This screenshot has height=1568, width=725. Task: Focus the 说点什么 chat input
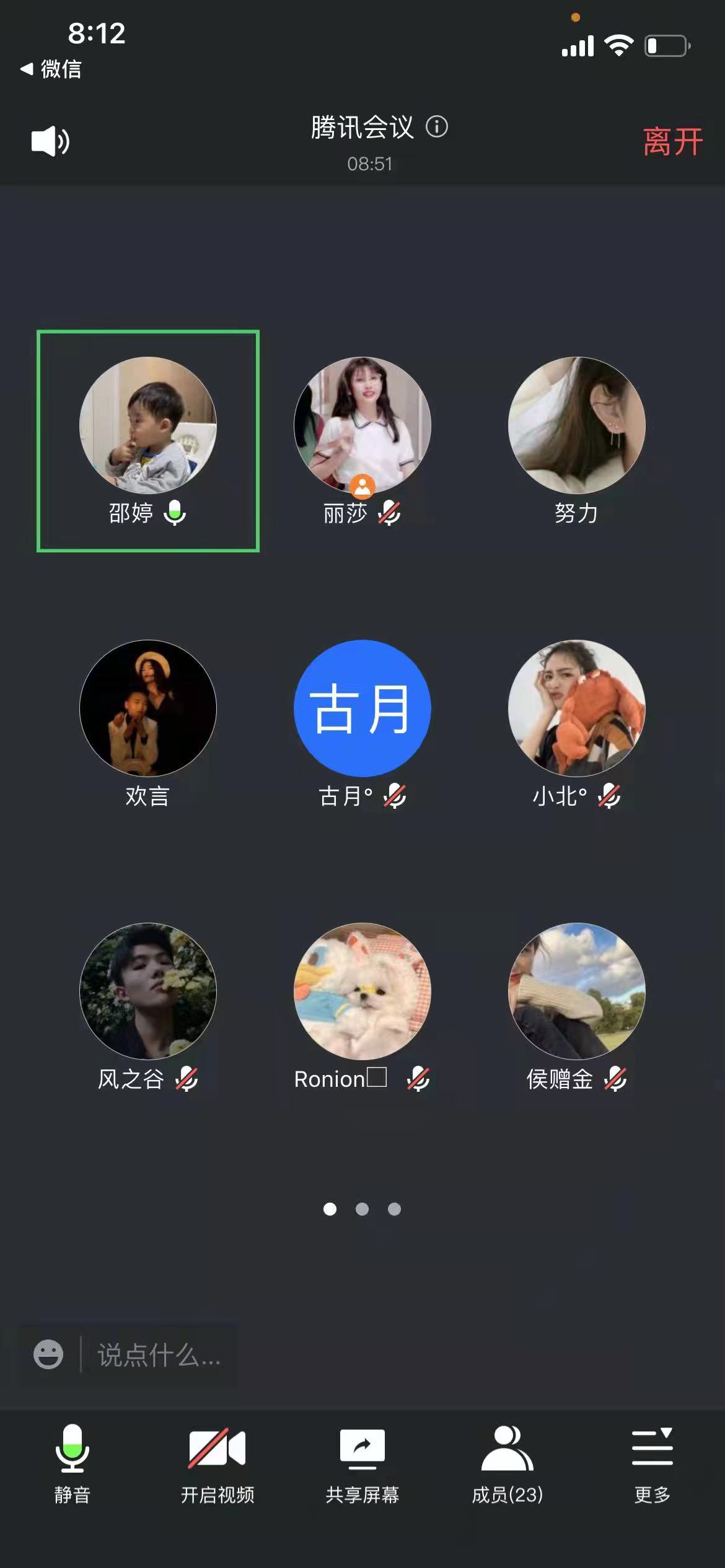(159, 1355)
